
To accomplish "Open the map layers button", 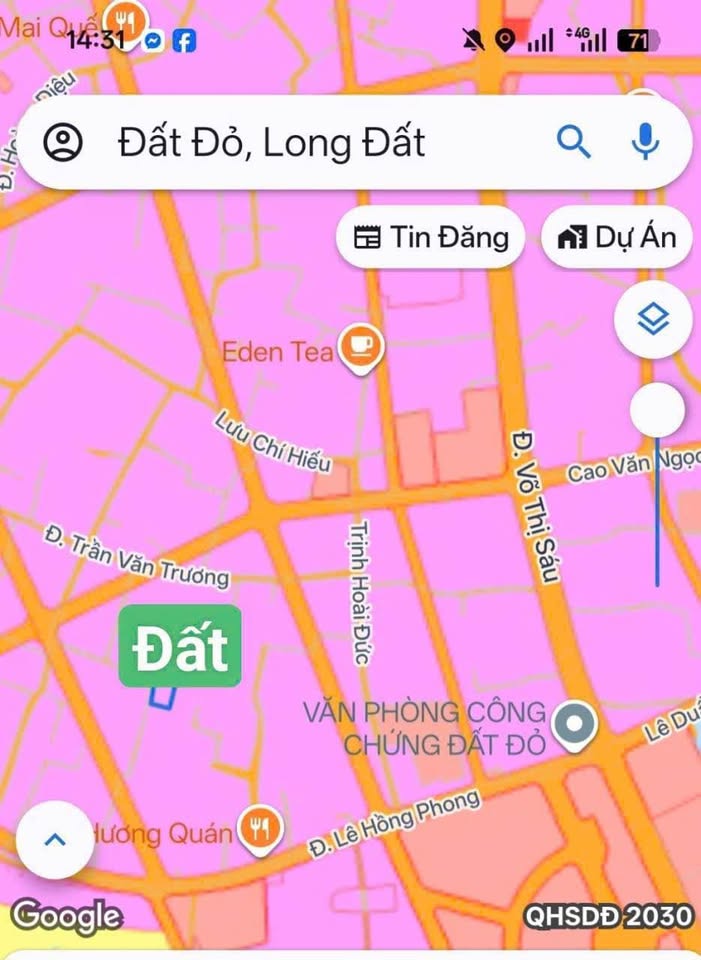I will pyautogui.click(x=653, y=321).
